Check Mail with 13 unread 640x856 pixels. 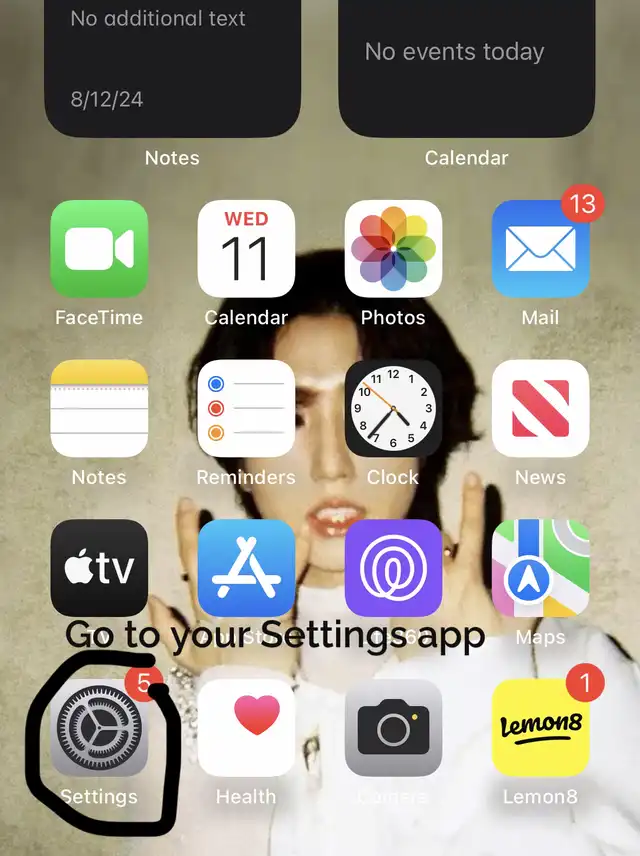[x=540, y=249]
